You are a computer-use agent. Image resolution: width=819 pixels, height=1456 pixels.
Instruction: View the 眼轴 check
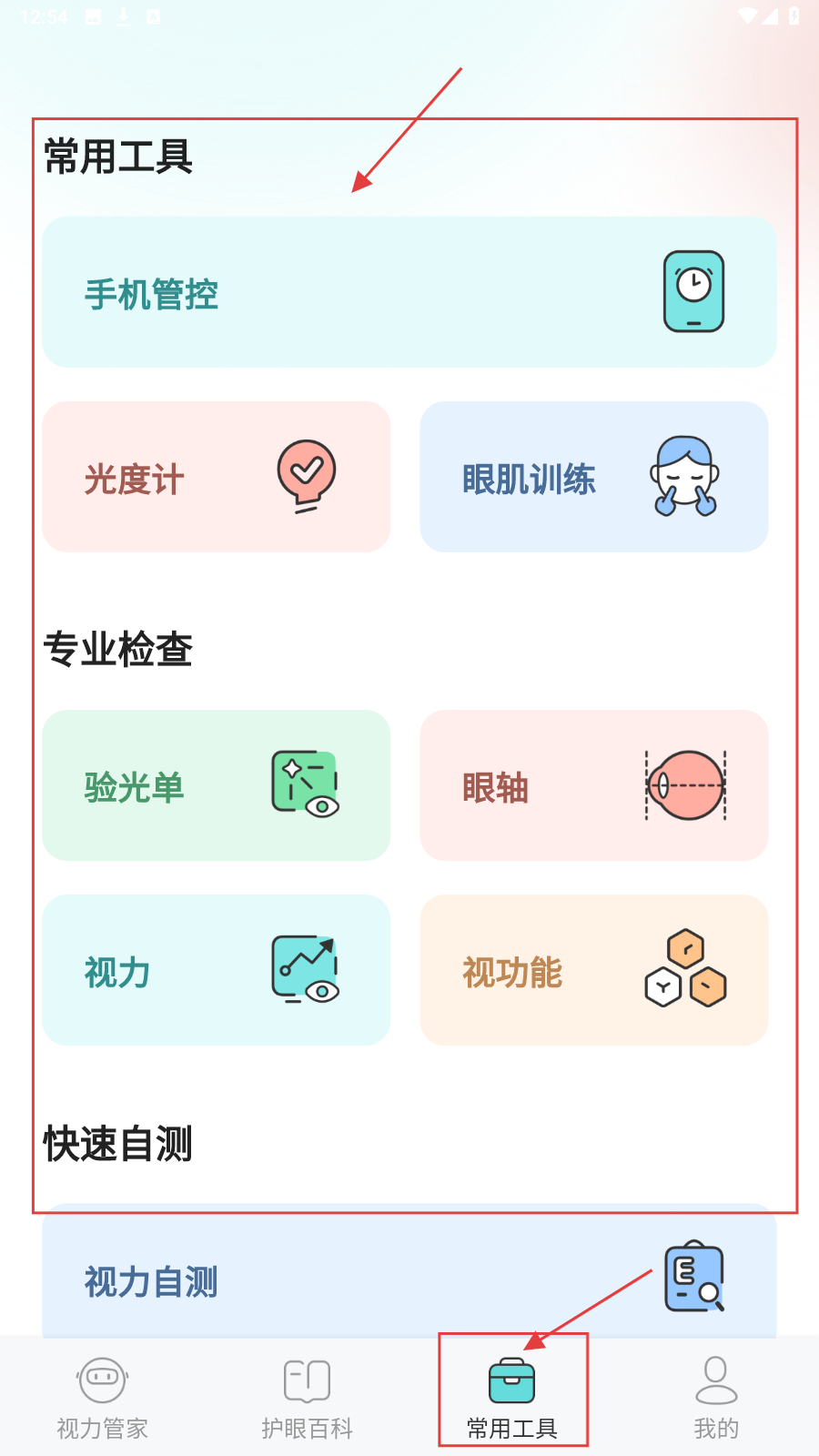(x=593, y=785)
